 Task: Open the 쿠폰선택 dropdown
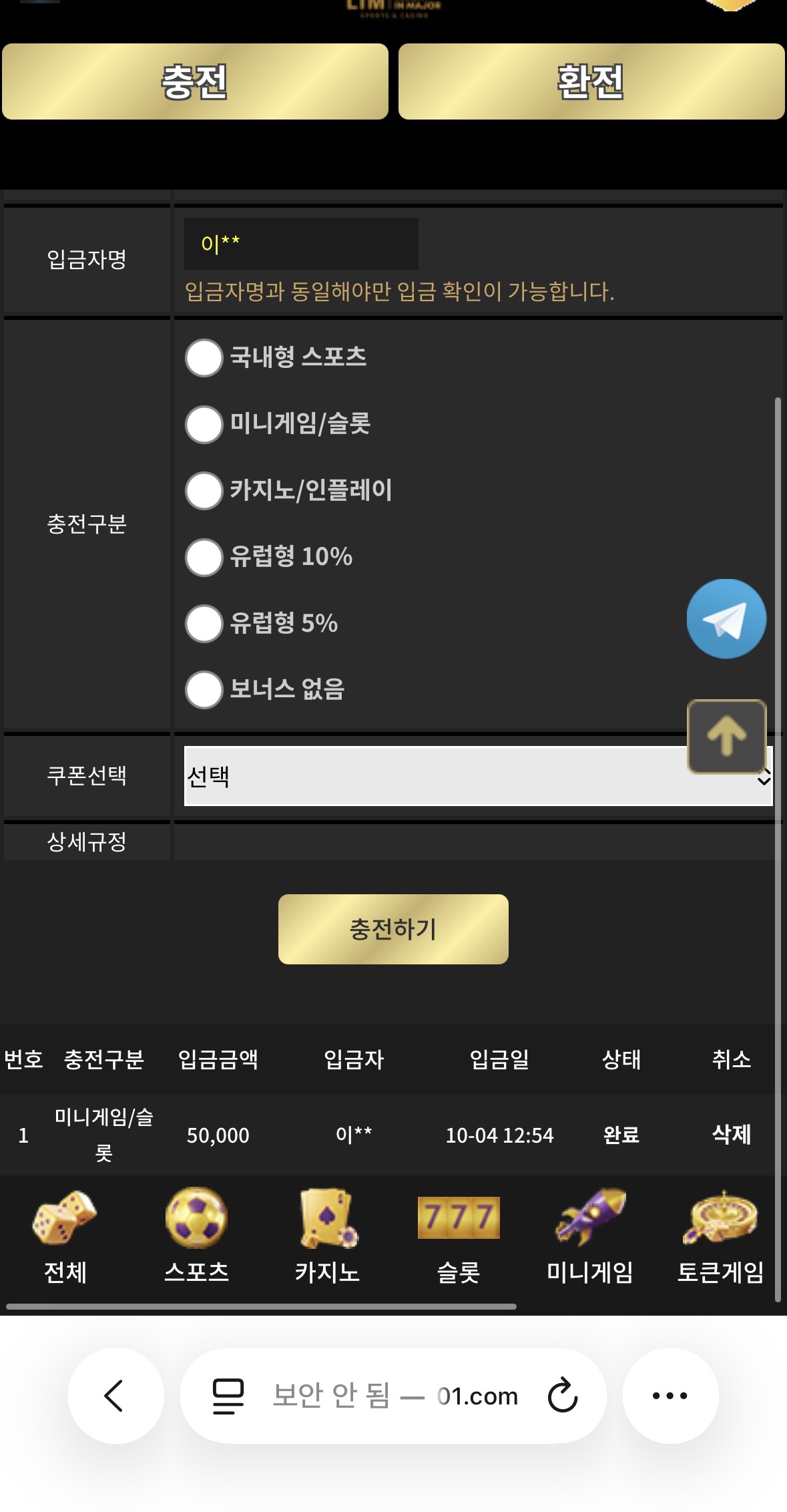click(434, 776)
